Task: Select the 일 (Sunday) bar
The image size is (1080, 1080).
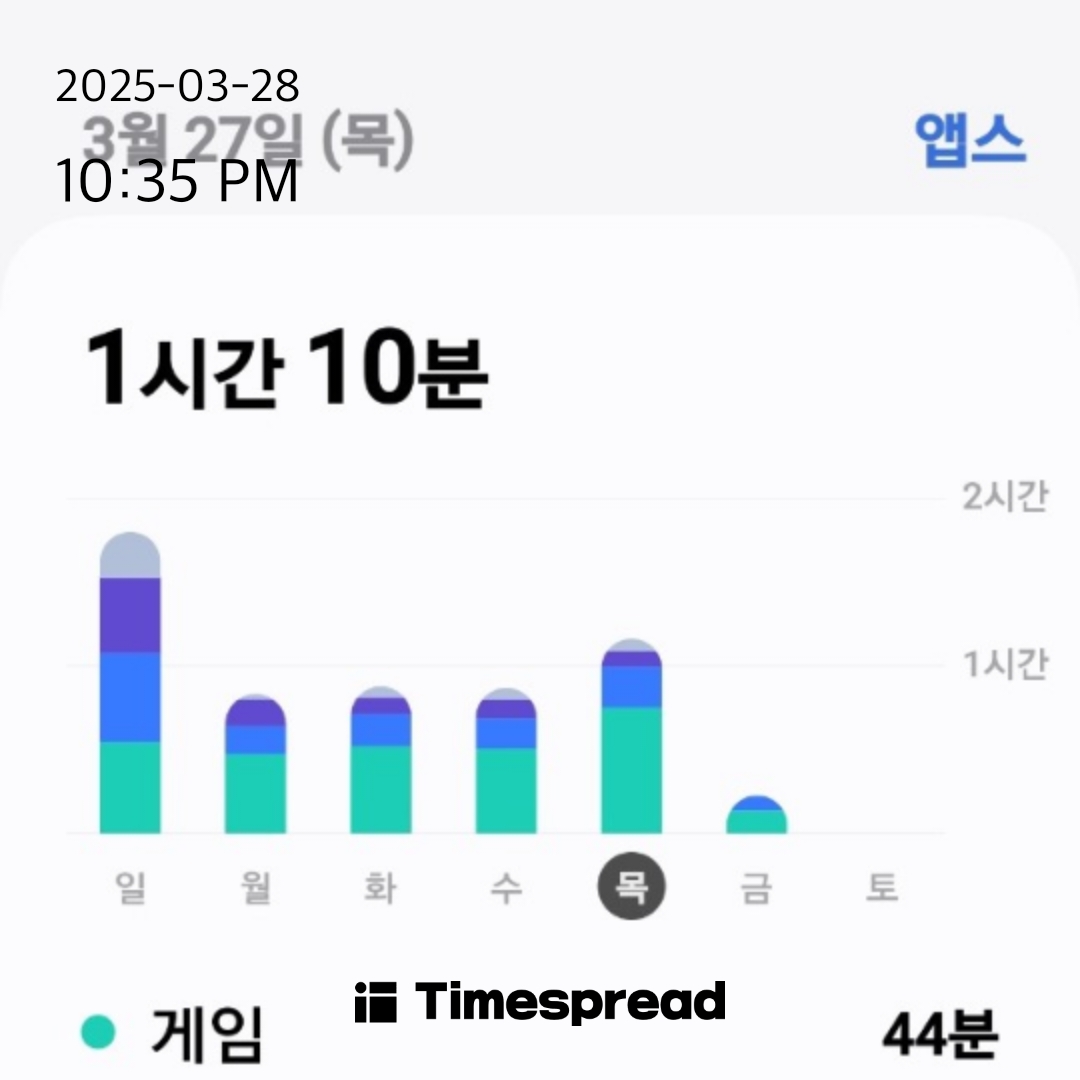Action: click(x=130, y=690)
